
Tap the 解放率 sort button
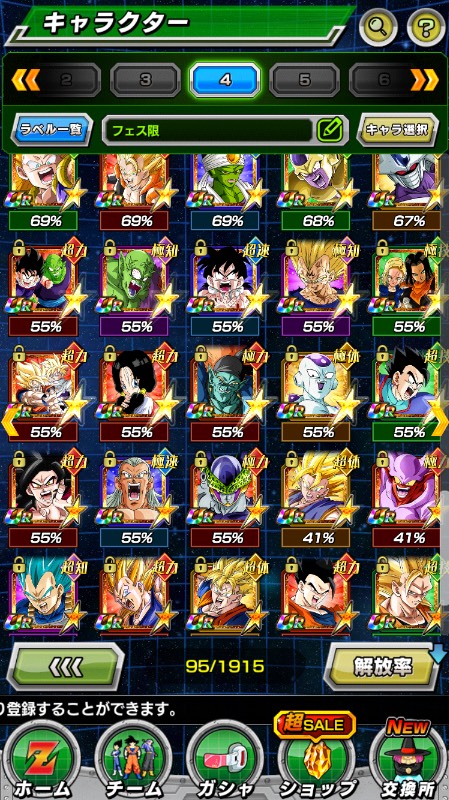click(382, 666)
